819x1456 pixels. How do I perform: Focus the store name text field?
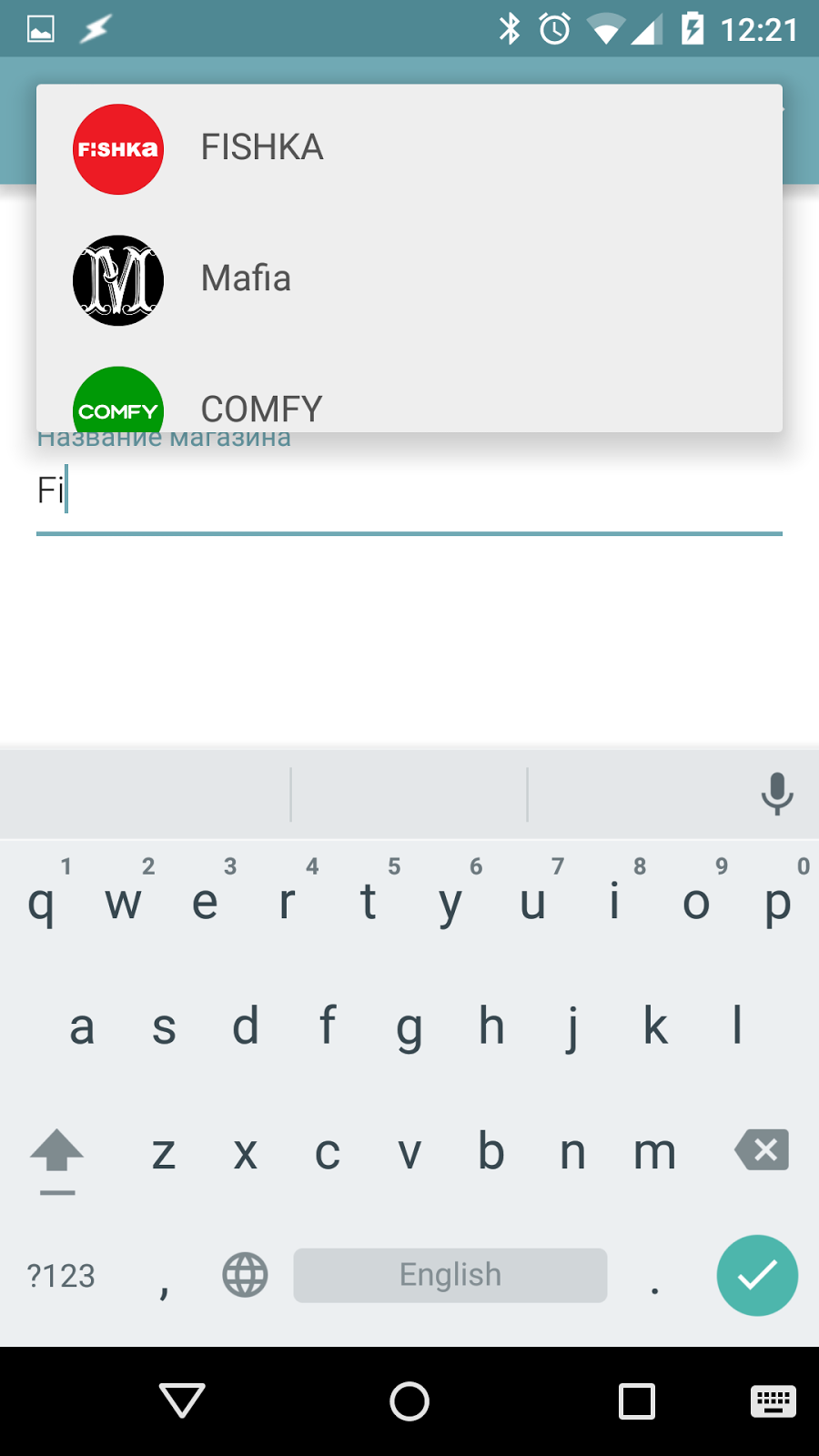409,492
